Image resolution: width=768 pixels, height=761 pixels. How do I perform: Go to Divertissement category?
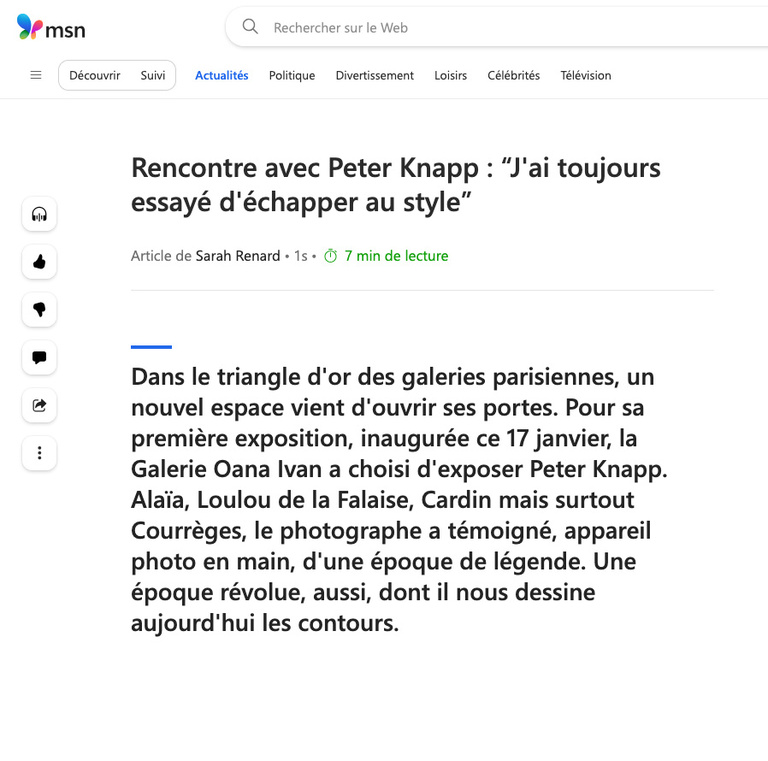[374, 75]
